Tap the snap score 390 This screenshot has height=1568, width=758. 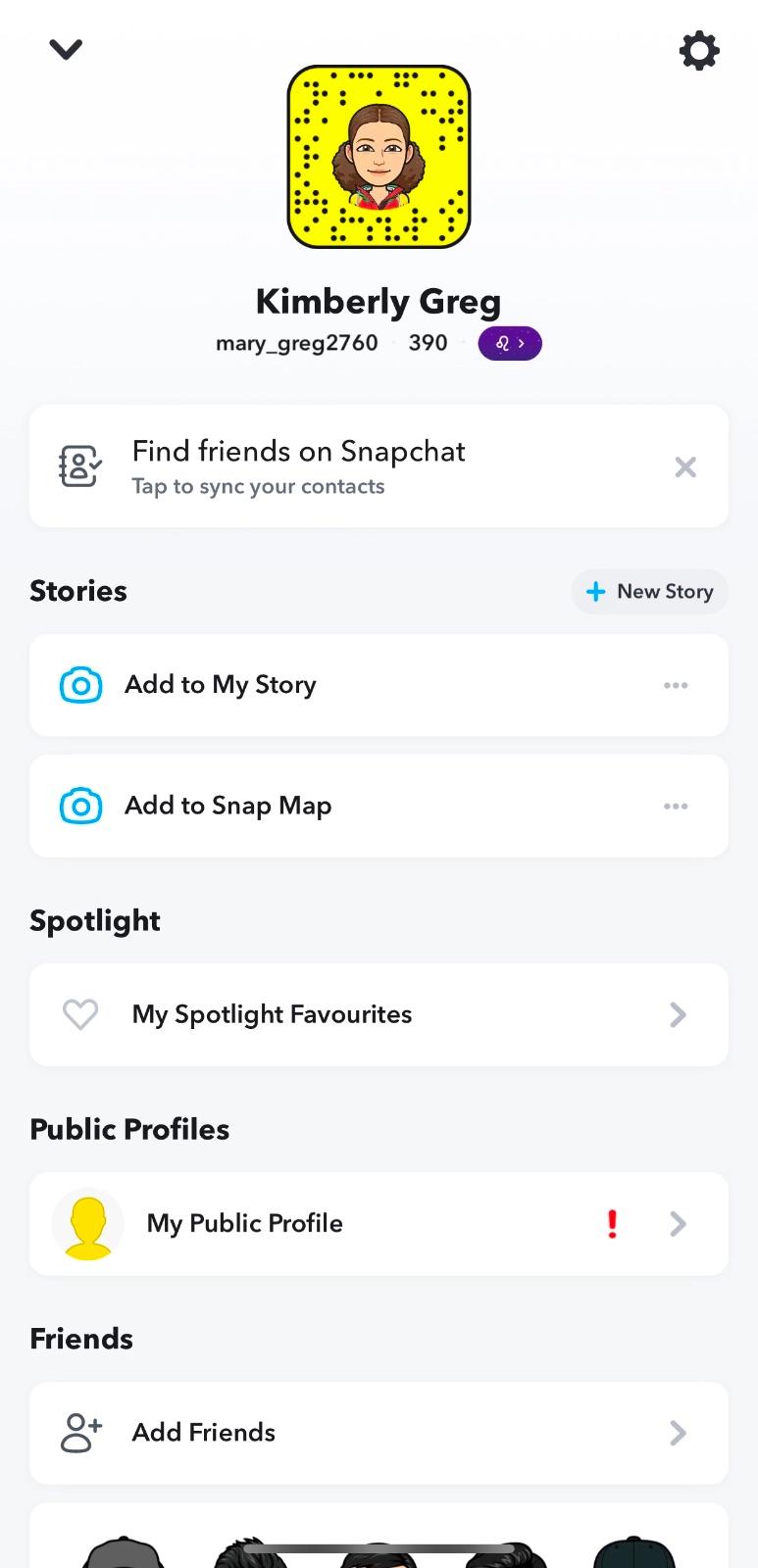[x=428, y=343]
